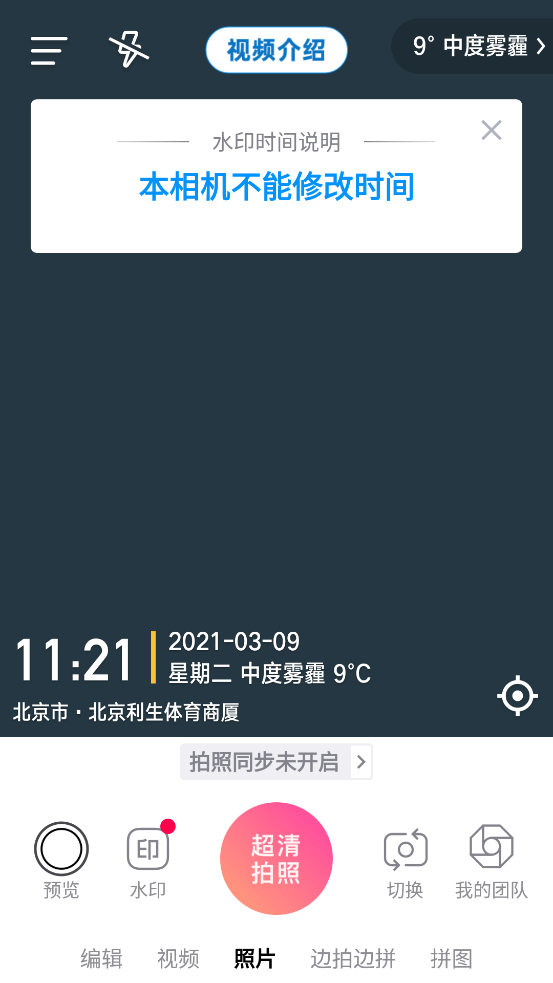Open 拍照同步未开启 sync settings
The image size is (553, 983).
(x=276, y=762)
